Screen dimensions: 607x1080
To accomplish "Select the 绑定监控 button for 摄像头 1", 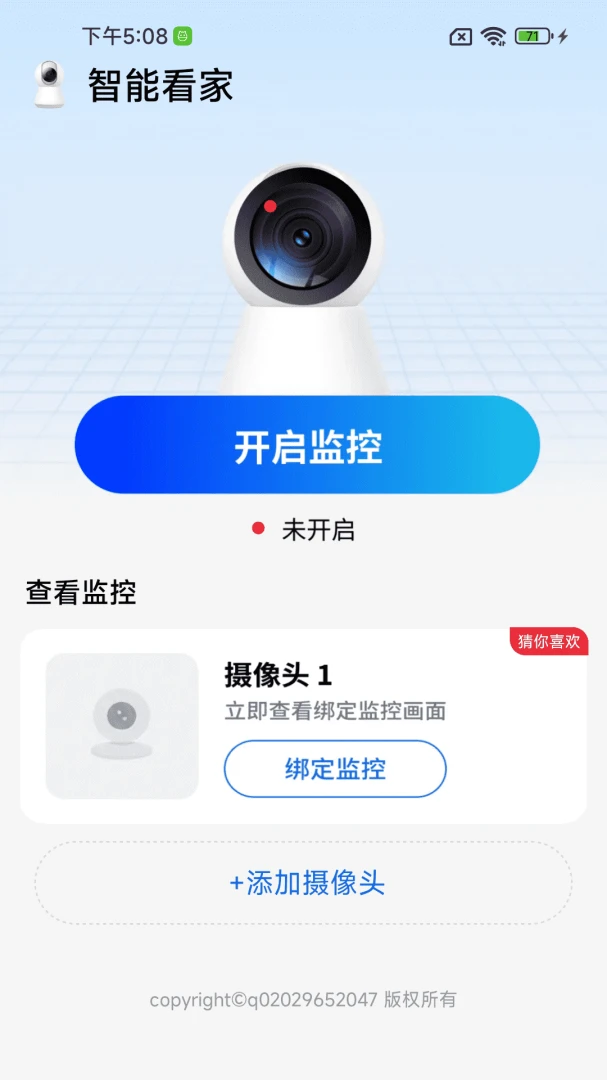I will [335, 769].
